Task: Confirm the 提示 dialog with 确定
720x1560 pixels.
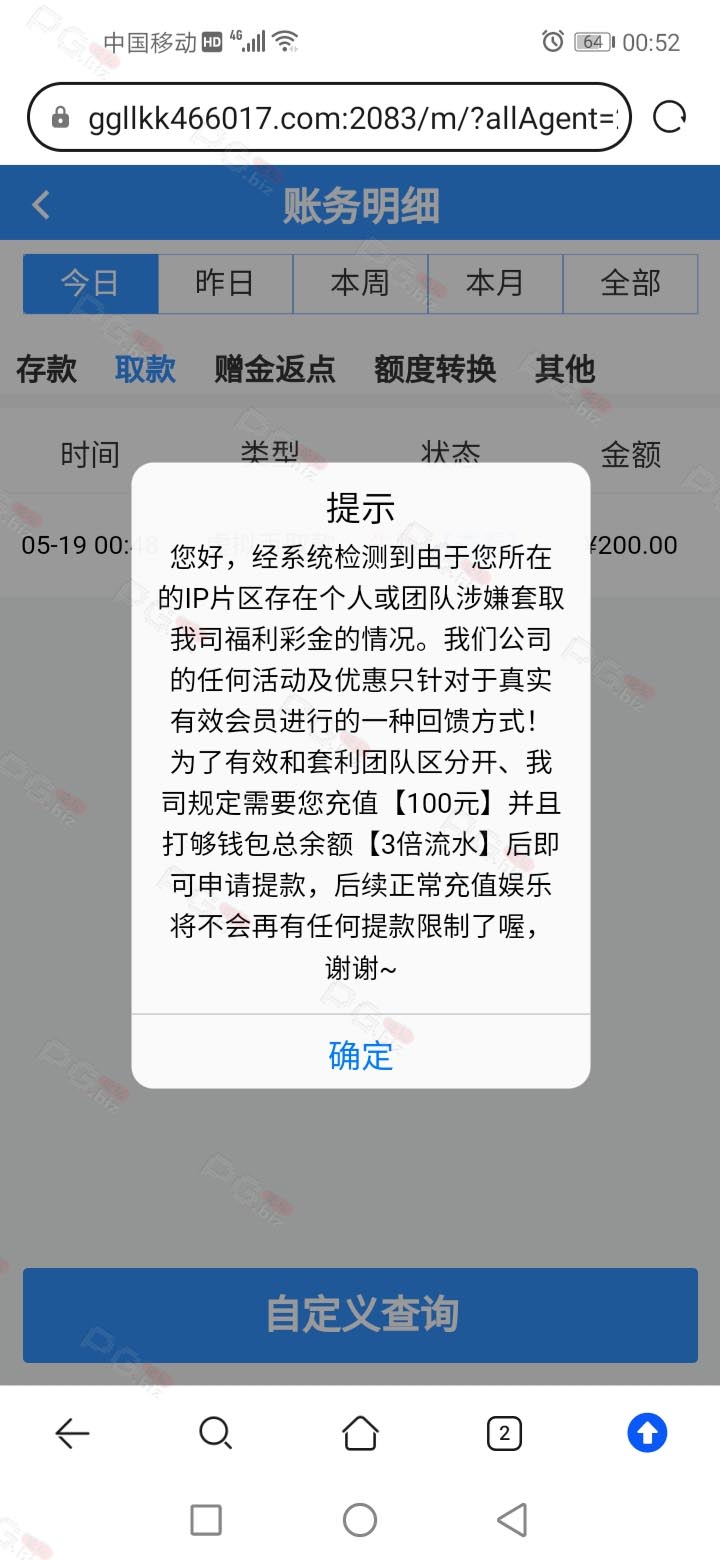Action: click(360, 1055)
